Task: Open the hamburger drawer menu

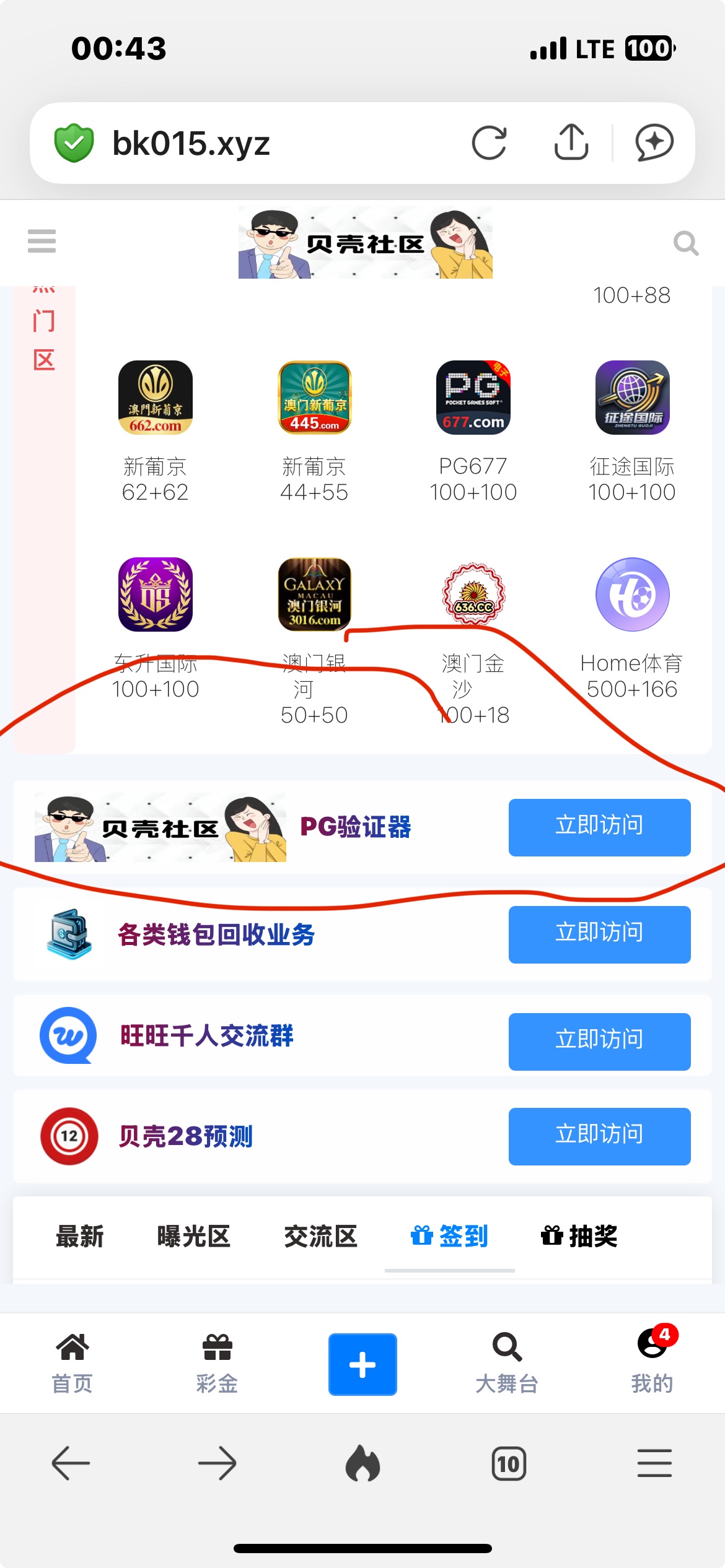Action: pyautogui.click(x=42, y=241)
